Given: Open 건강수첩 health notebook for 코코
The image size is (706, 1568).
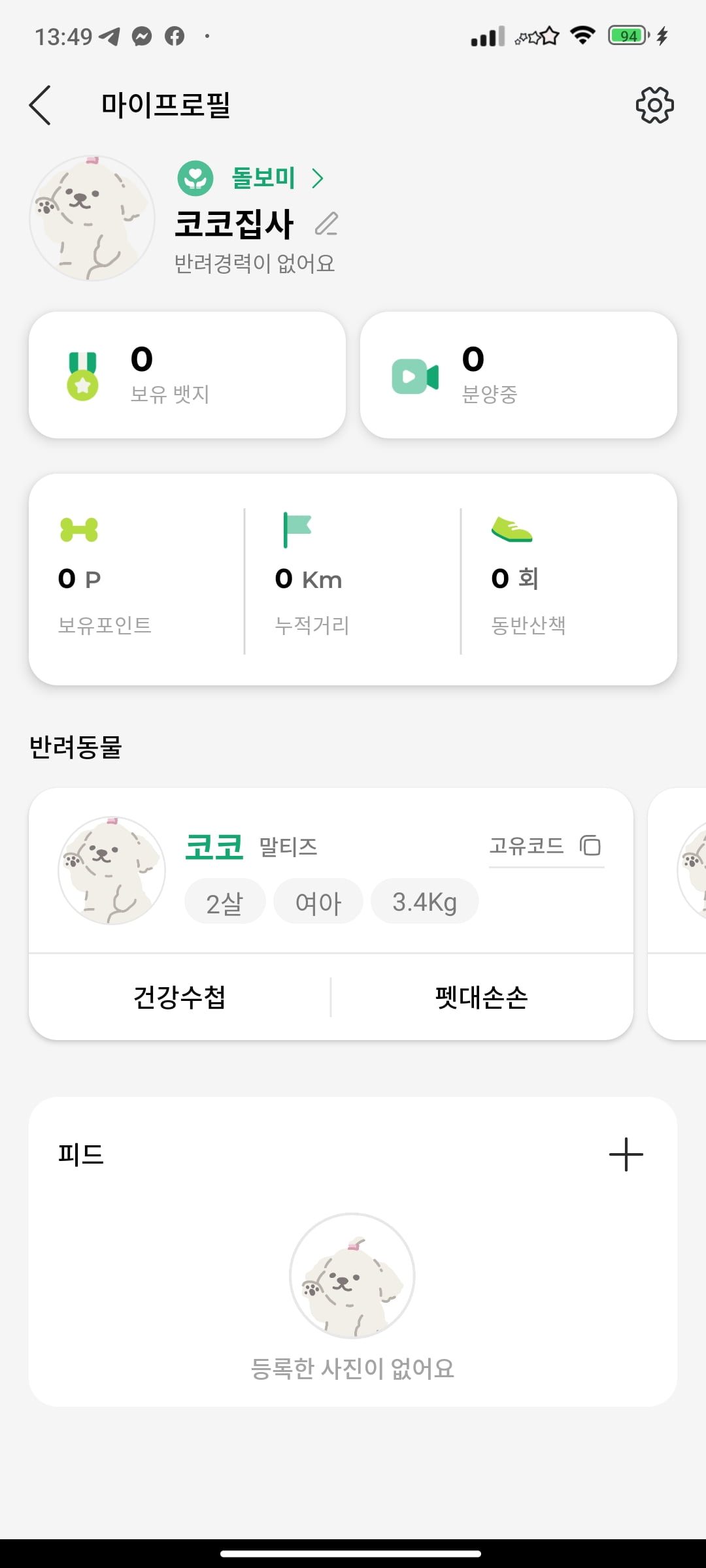Looking at the screenshot, I should pyautogui.click(x=180, y=997).
